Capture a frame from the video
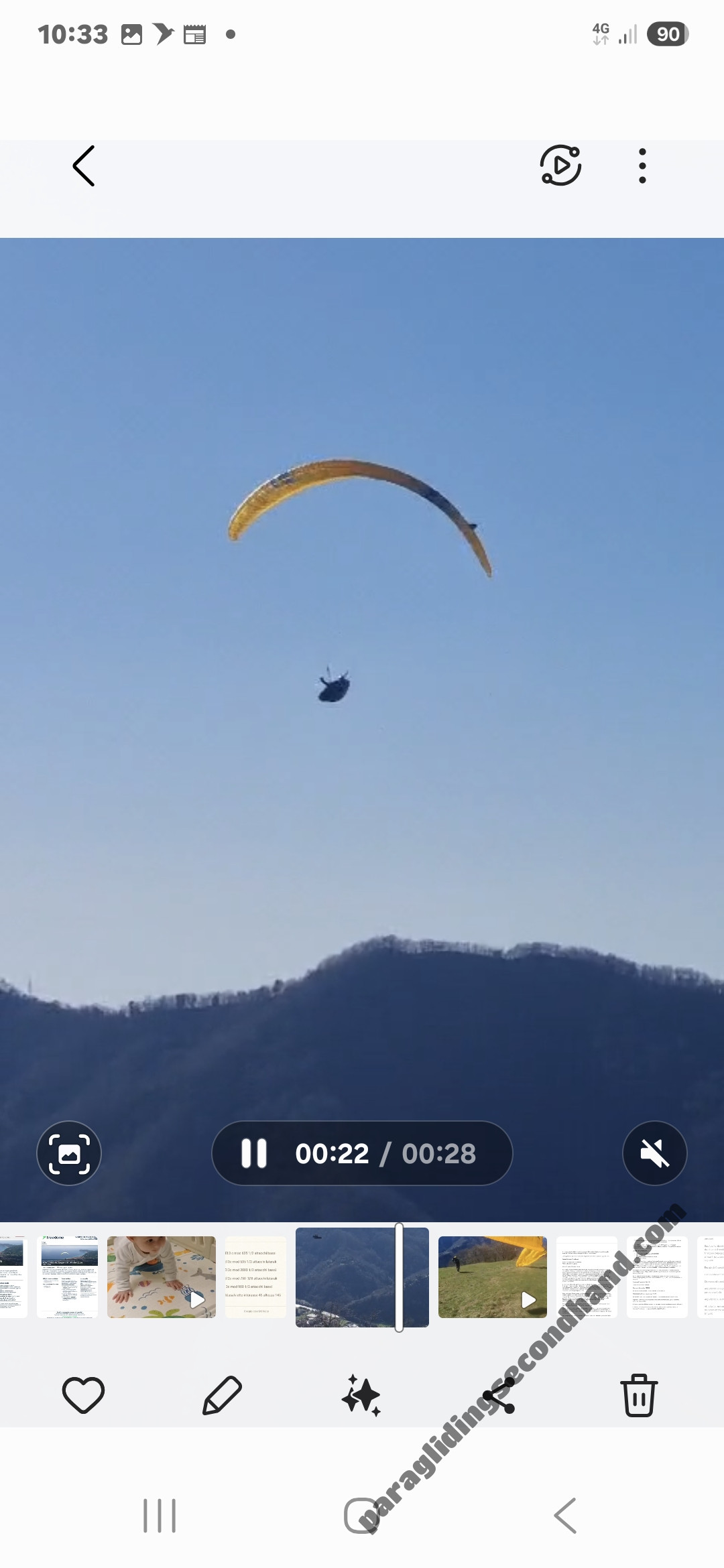724x1568 pixels. (69, 1153)
